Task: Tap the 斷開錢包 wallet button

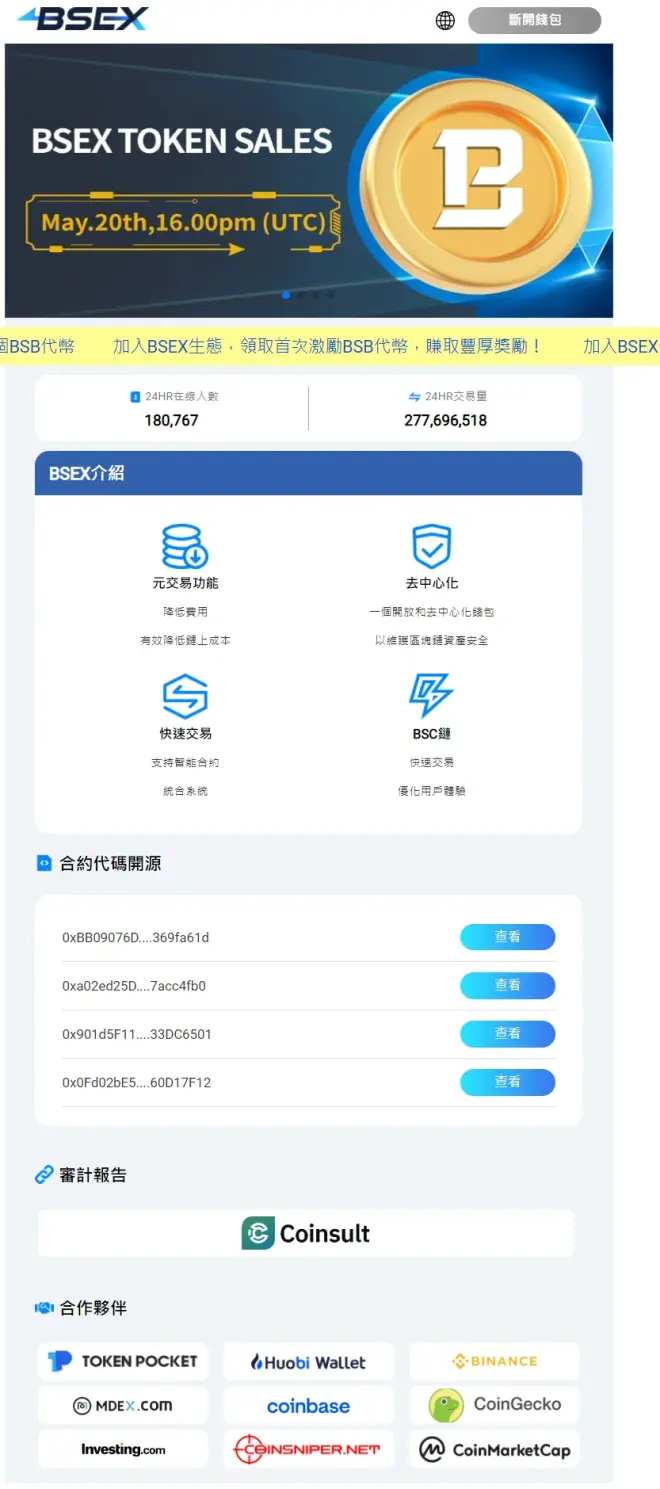Action: tap(534, 20)
